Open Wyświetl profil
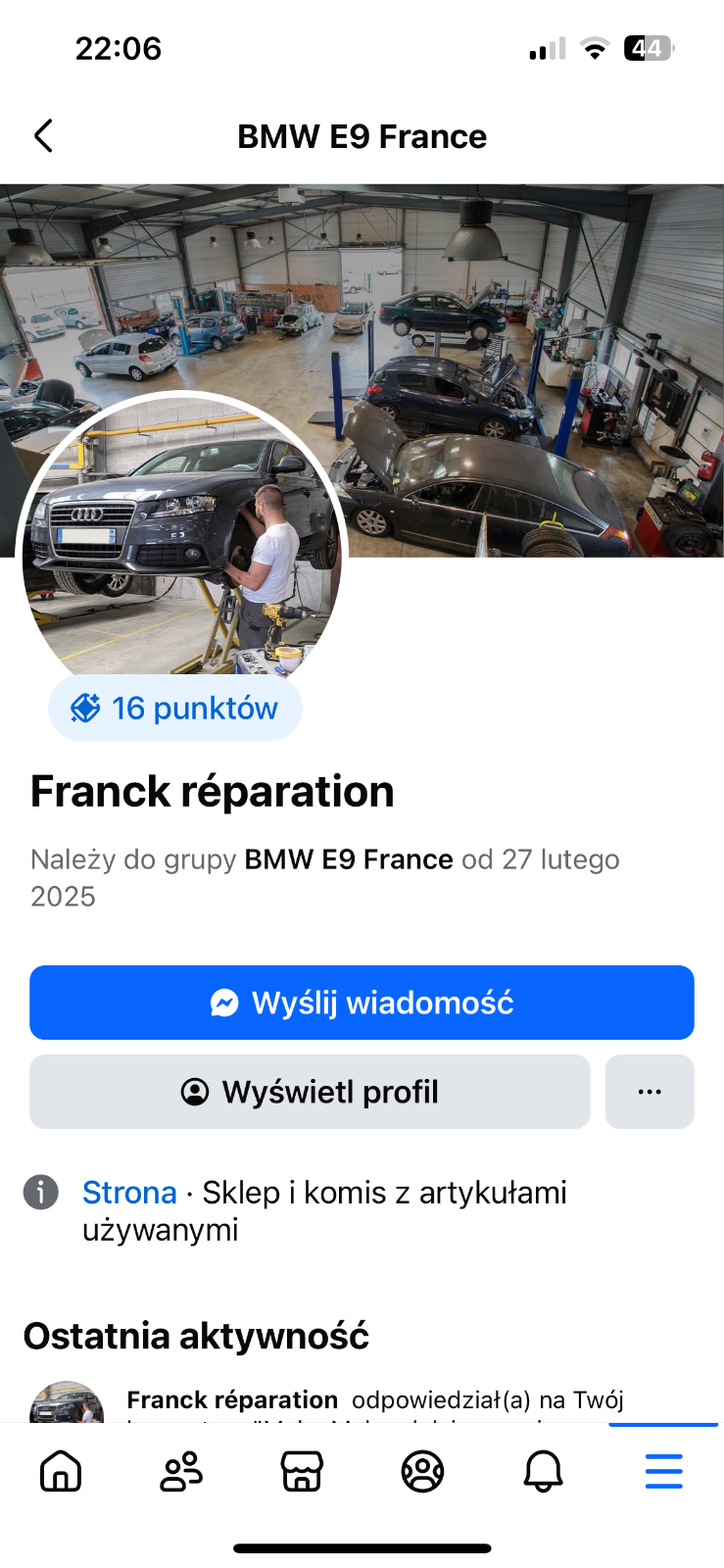Image resolution: width=724 pixels, height=1568 pixels. pos(310,1092)
